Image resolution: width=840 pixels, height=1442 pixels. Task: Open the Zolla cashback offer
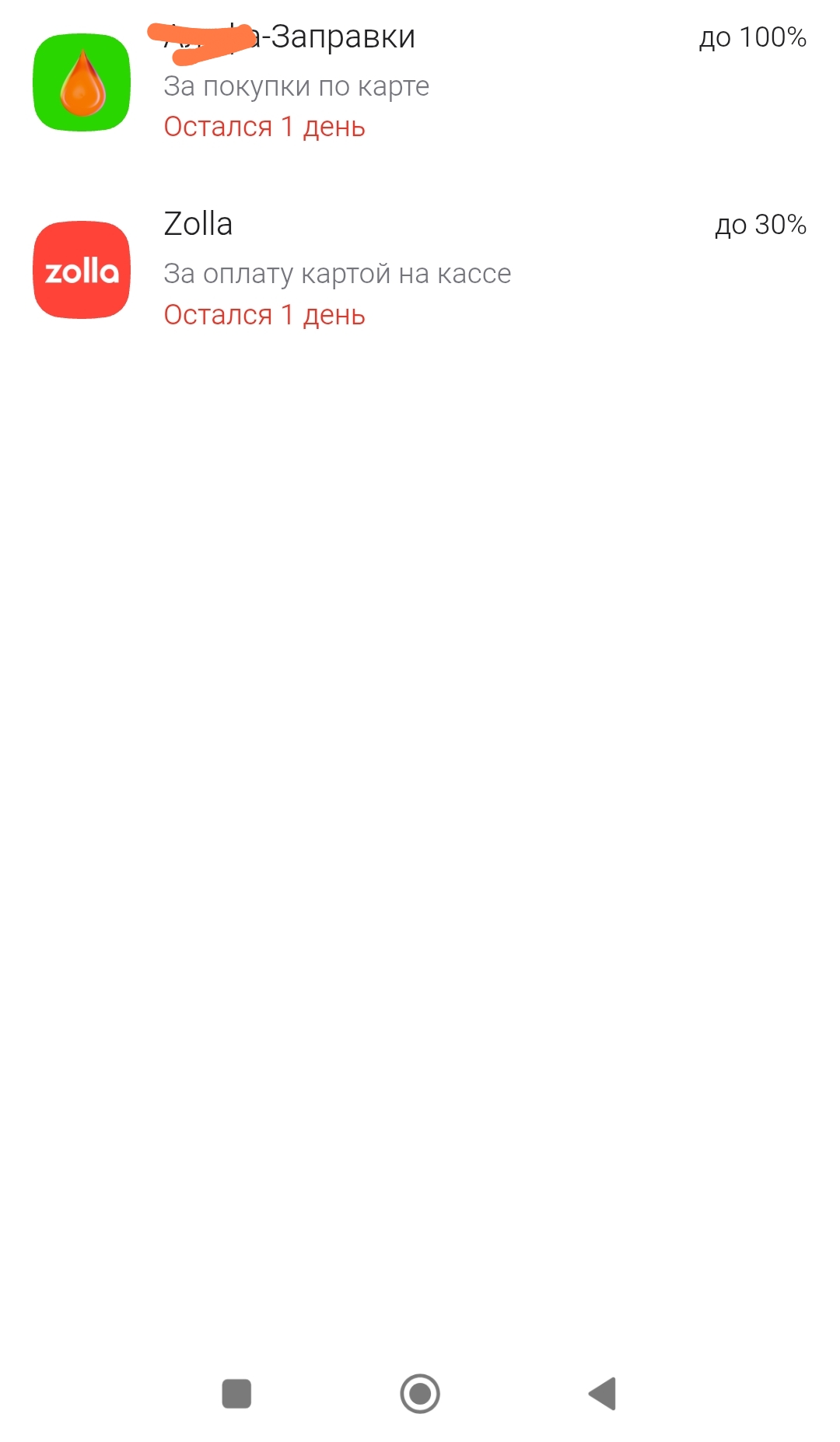pos(420,270)
